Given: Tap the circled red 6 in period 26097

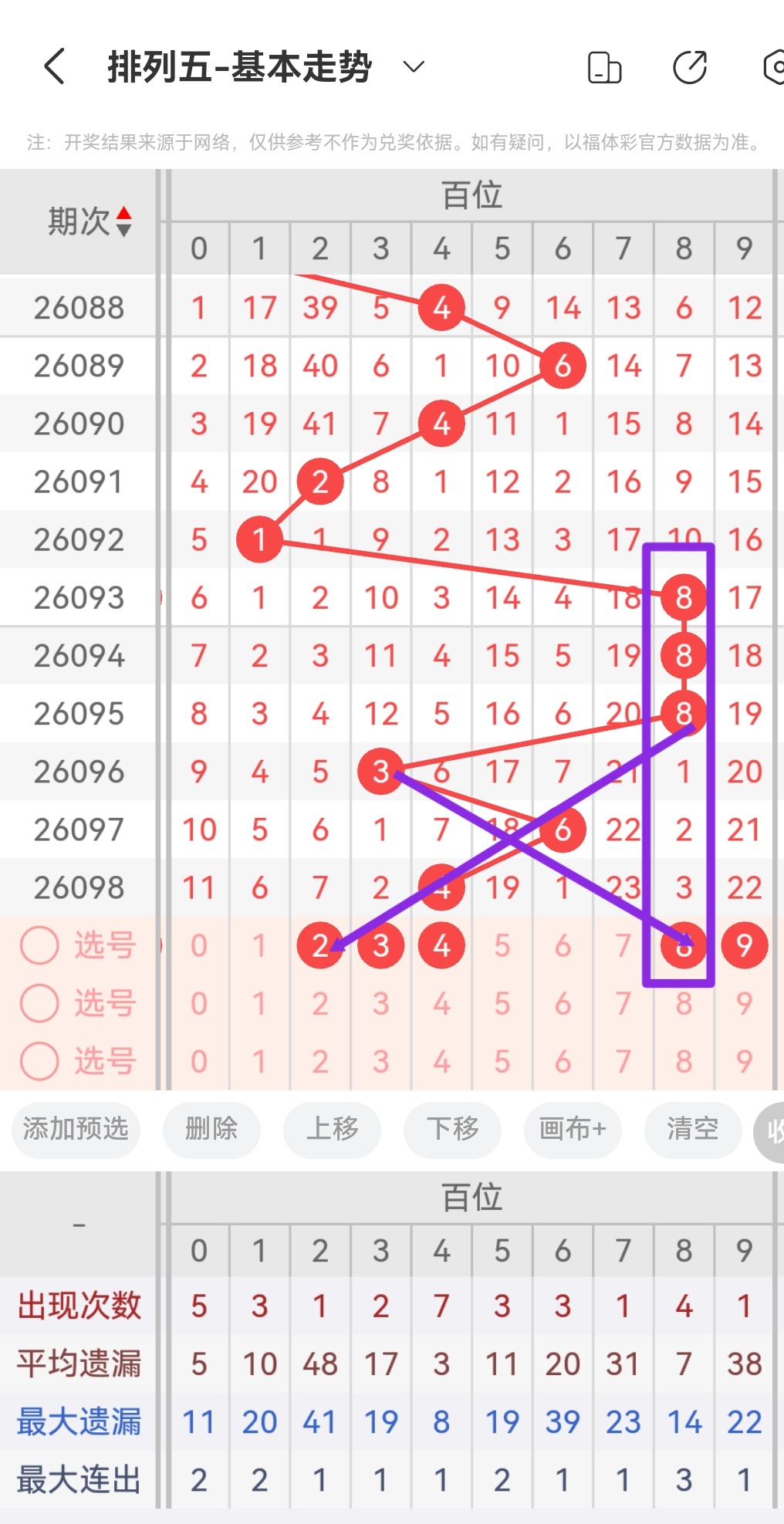Looking at the screenshot, I should click(563, 830).
